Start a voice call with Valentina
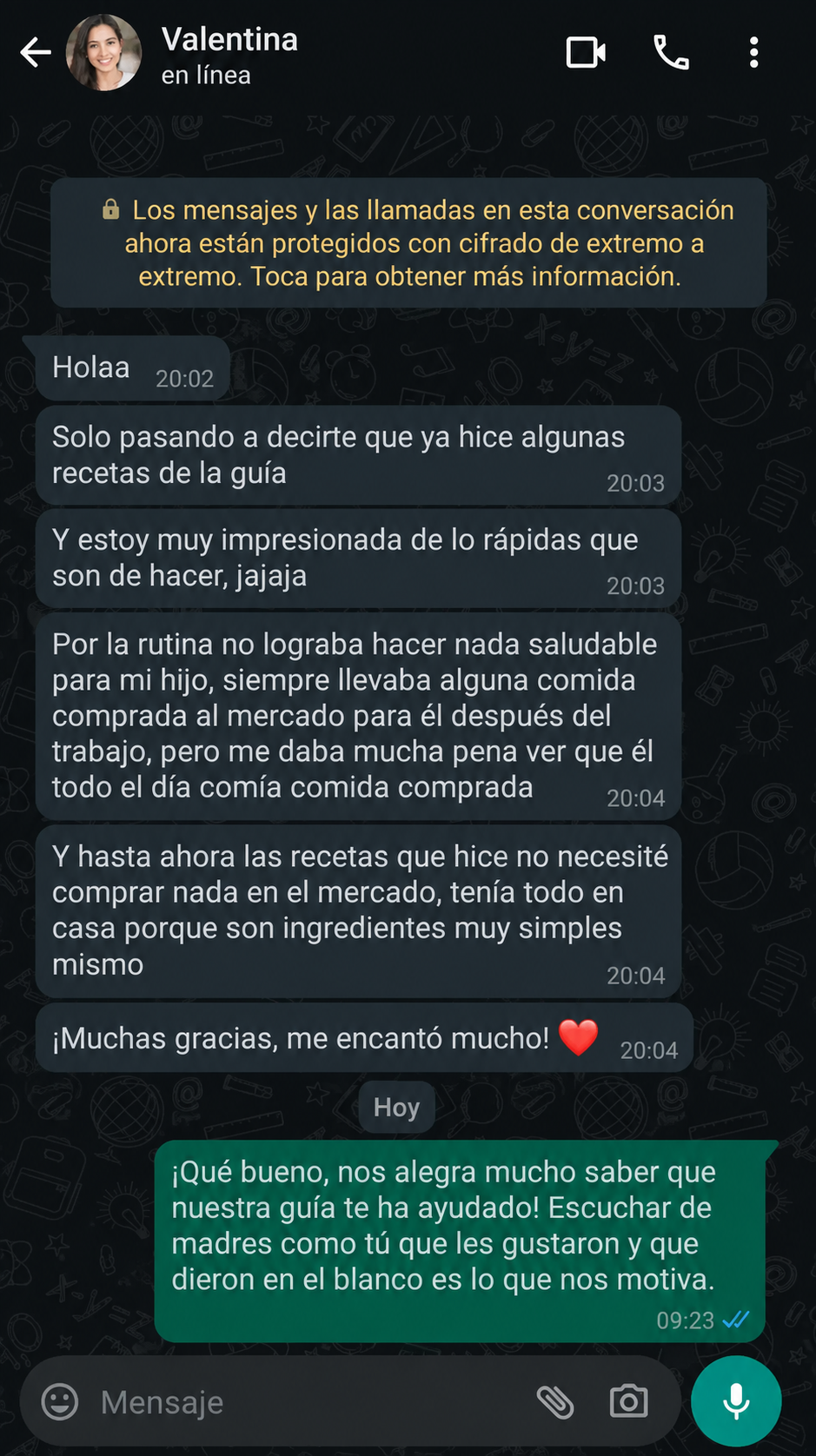 click(x=671, y=53)
